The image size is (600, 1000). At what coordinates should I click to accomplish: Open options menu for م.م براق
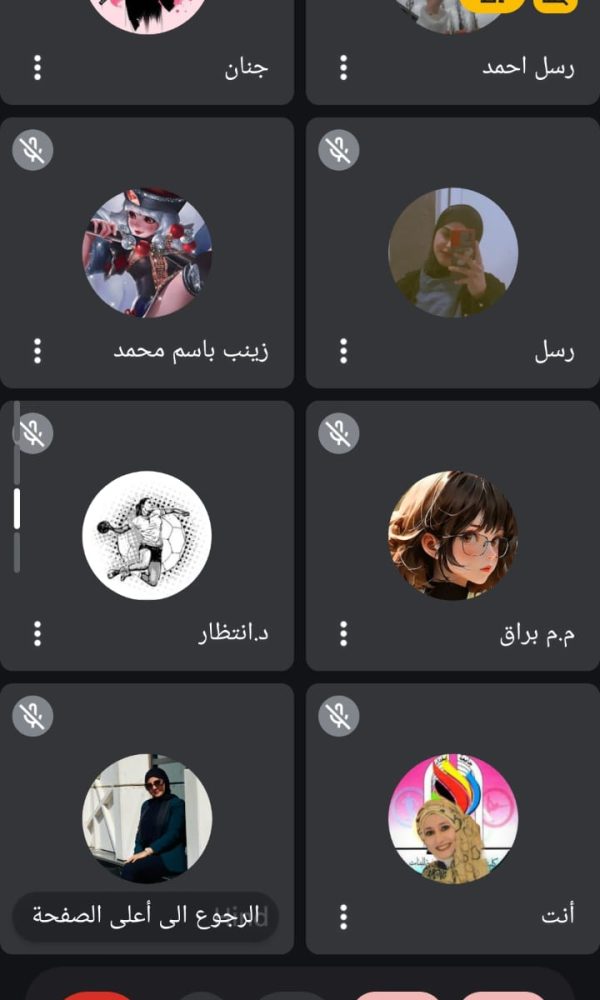(x=344, y=633)
